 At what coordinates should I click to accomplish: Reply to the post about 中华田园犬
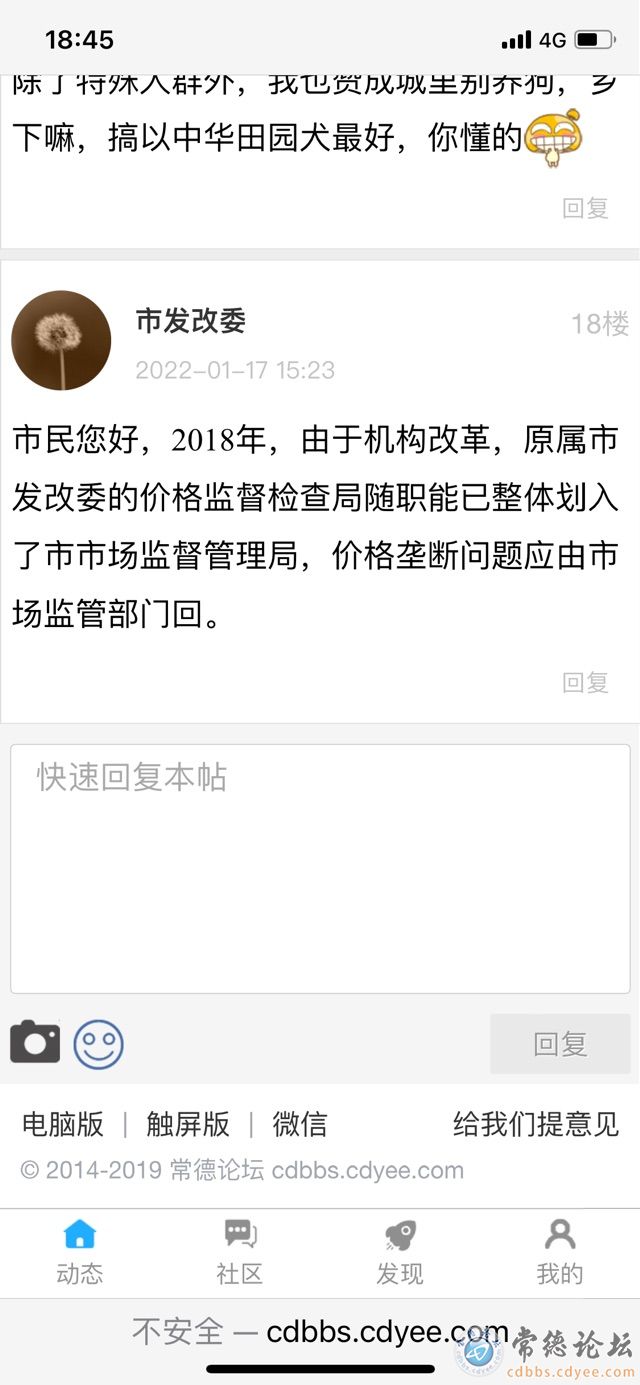pos(585,208)
